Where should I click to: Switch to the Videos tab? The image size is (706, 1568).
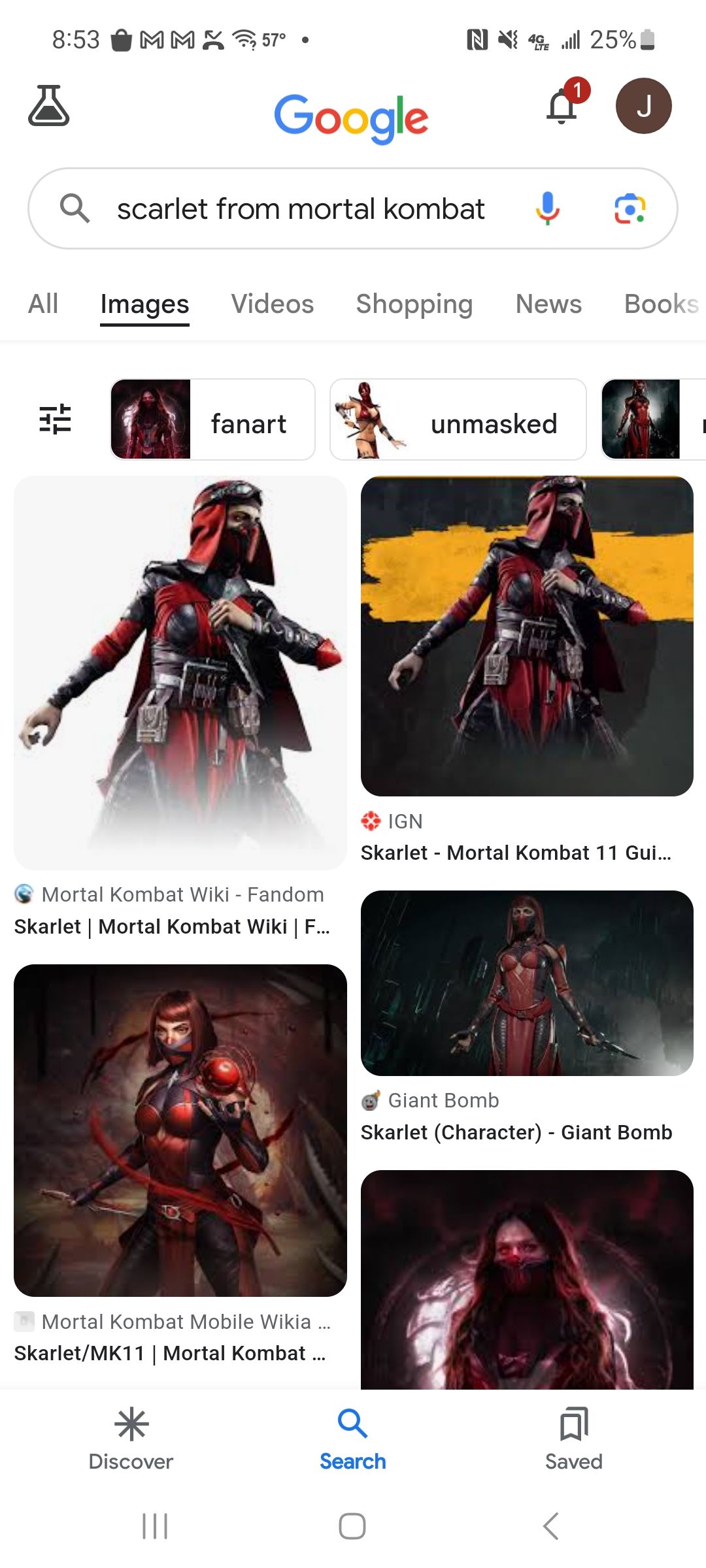coord(273,304)
